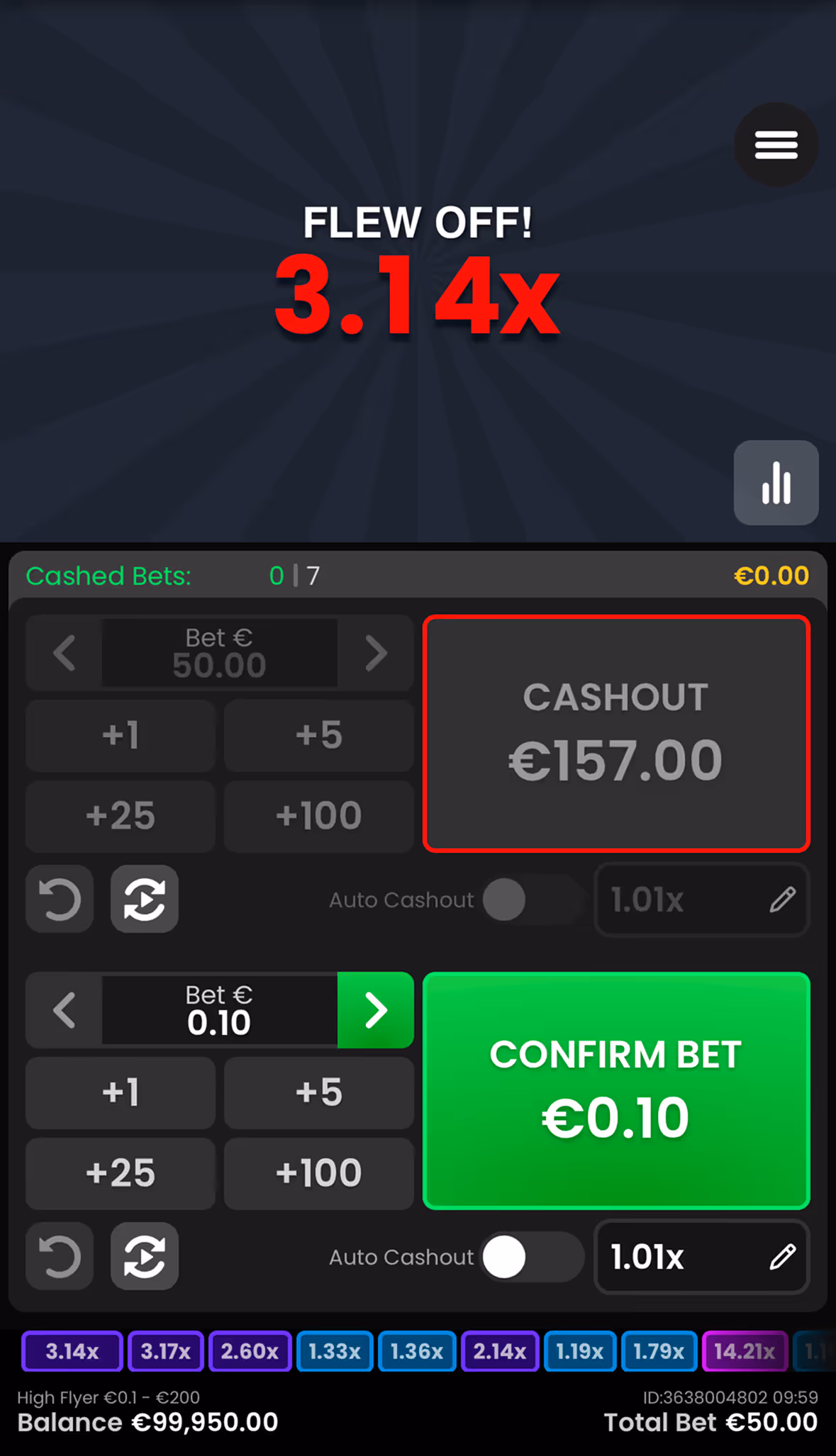Select the 3.14x history chip

click(x=72, y=1351)
